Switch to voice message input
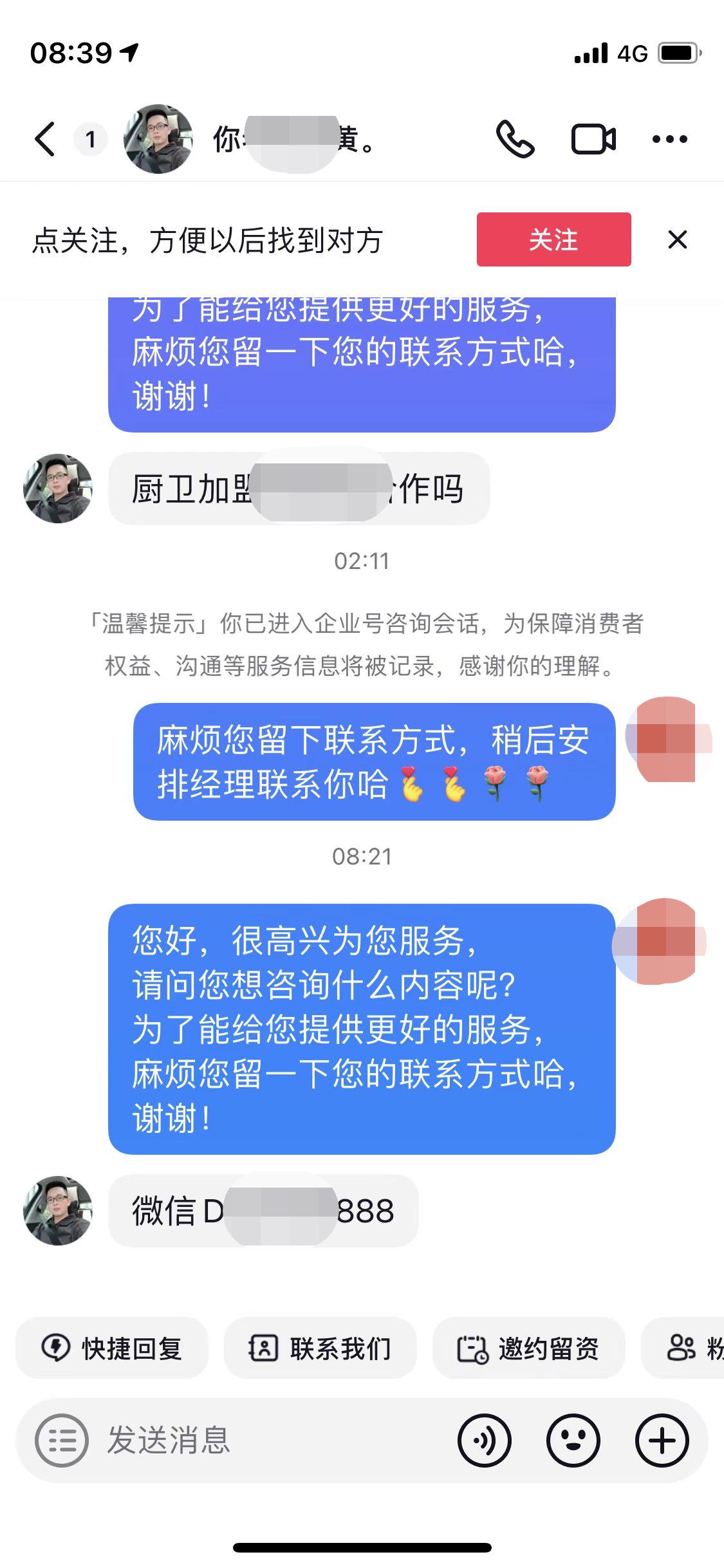The height and width of the screenshot is (1568, 724). [485, 1441]
